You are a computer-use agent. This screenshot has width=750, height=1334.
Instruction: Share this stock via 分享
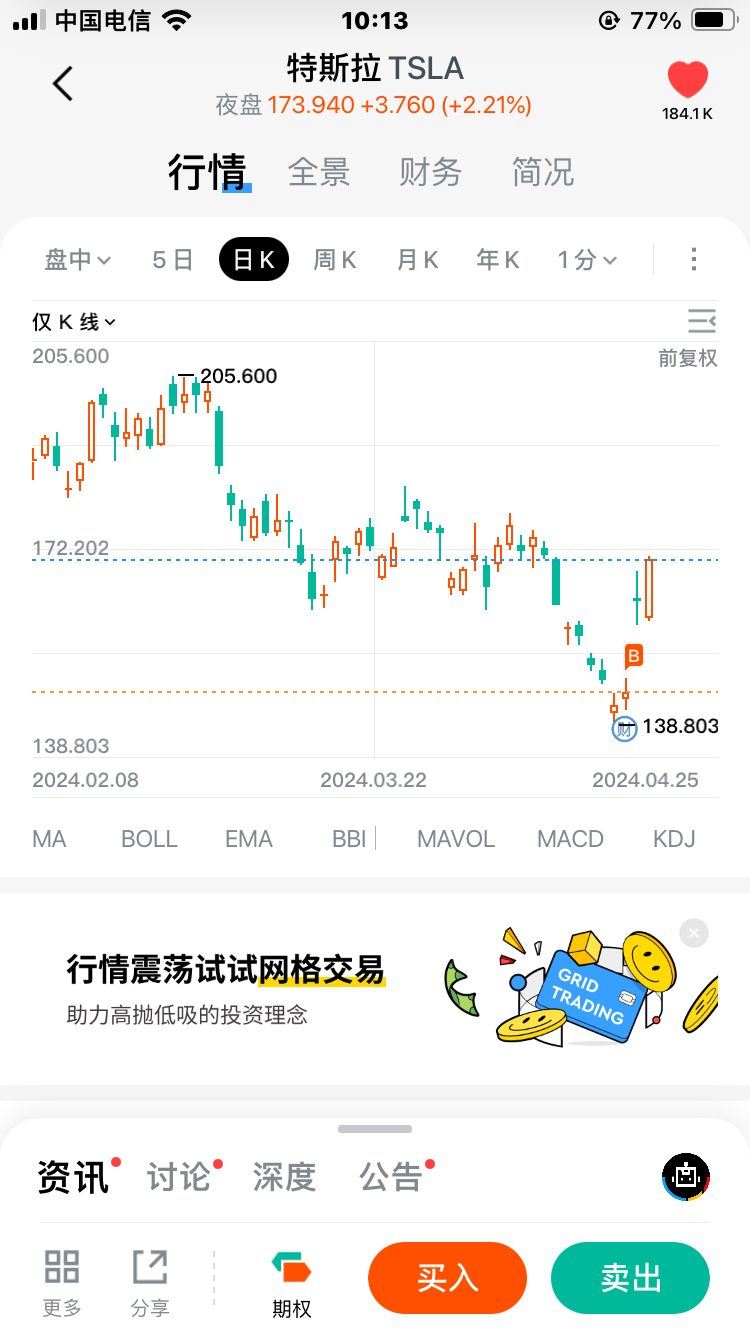click(150, 1283)
